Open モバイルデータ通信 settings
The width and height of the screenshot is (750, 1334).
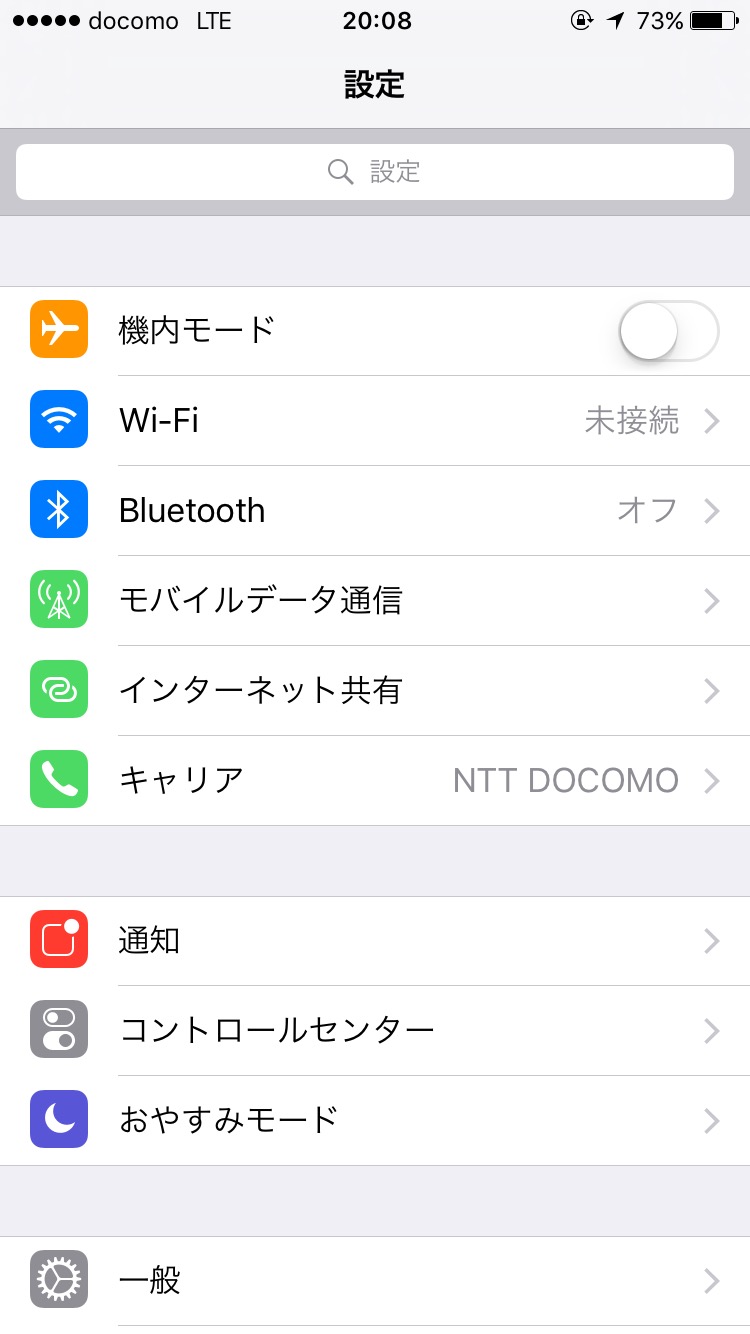(x=375, y=601)
